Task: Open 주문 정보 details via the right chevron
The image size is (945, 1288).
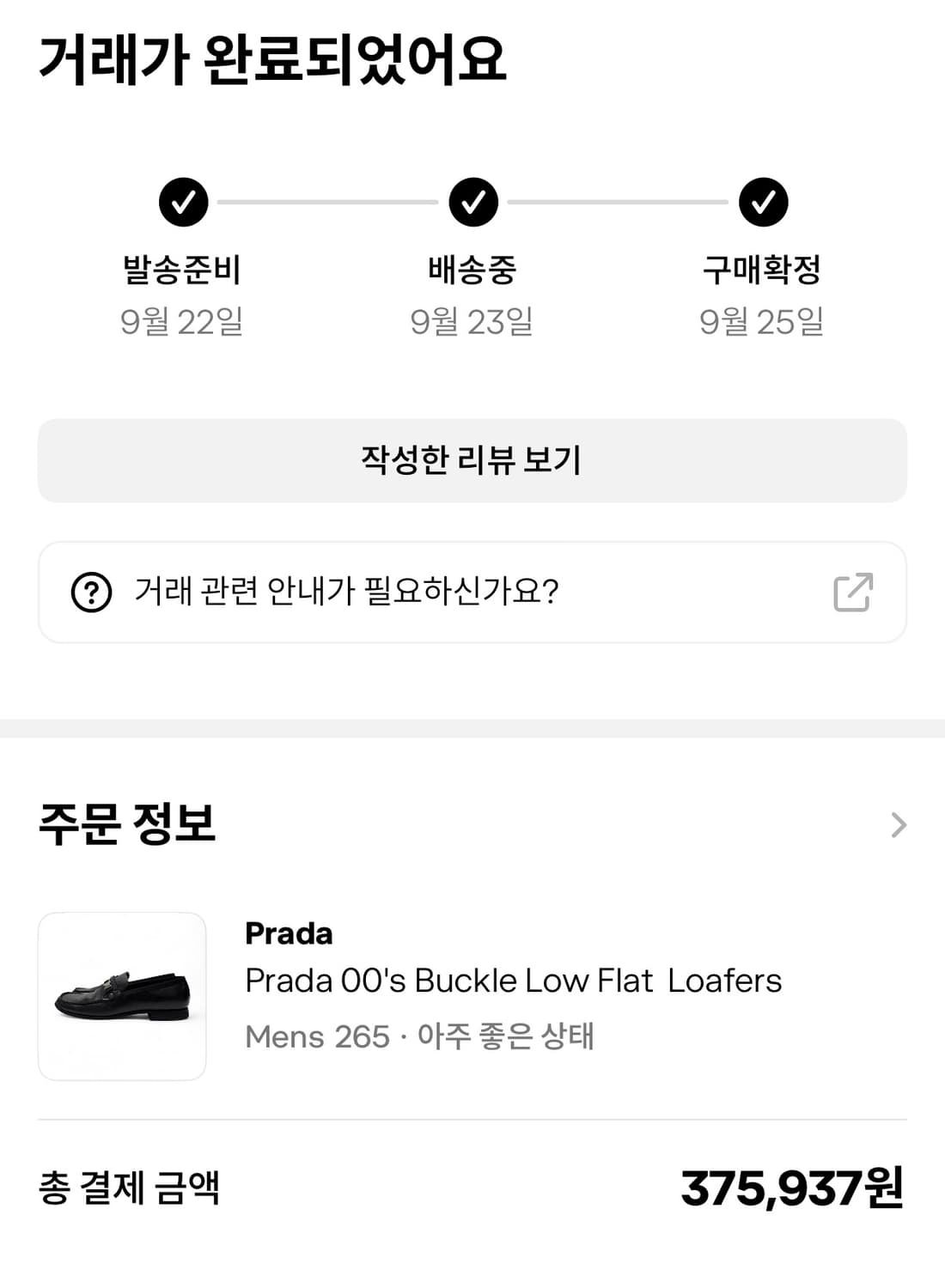Action: coord(899,825)
